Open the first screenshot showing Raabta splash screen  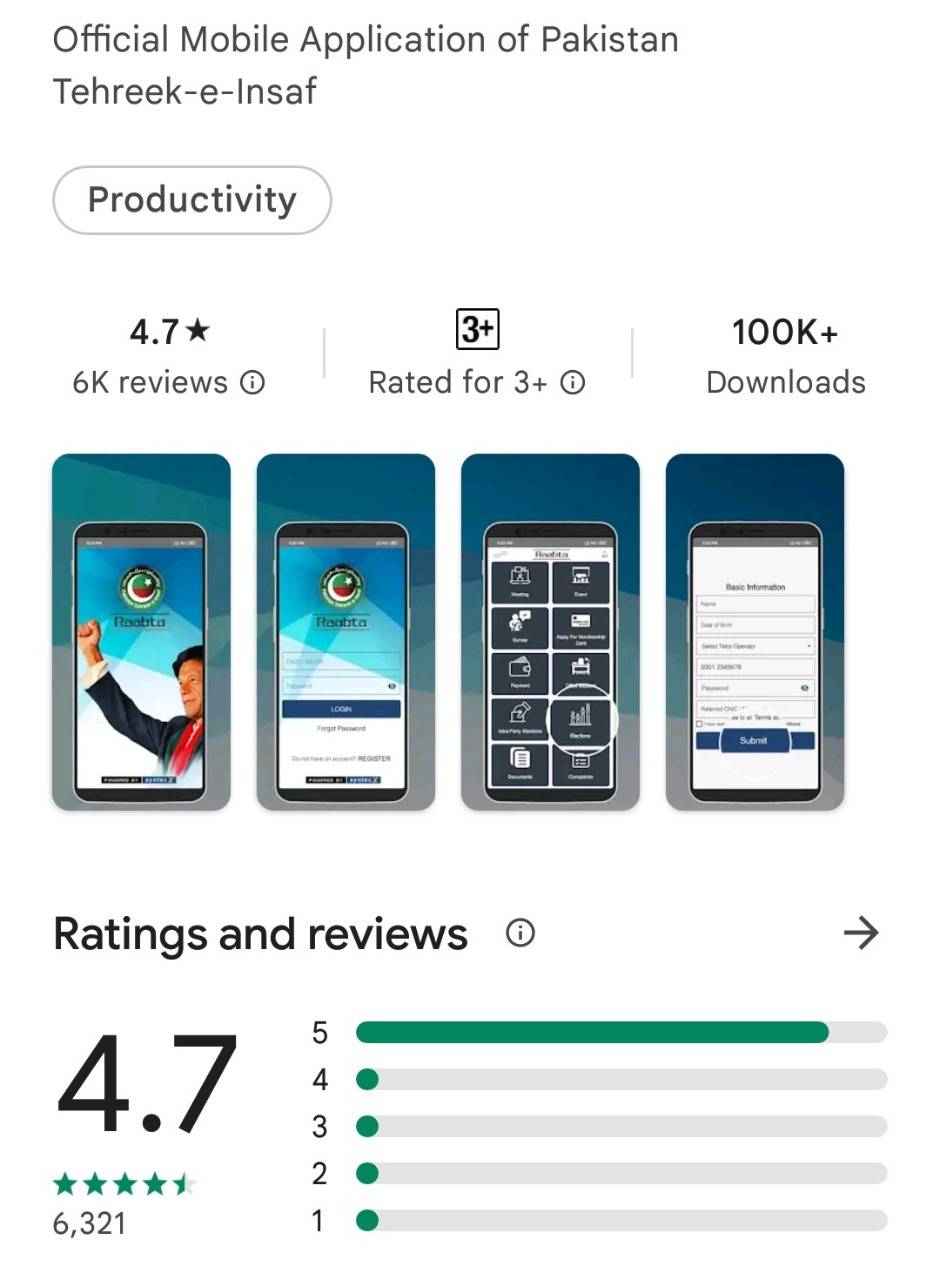[141, 632]
